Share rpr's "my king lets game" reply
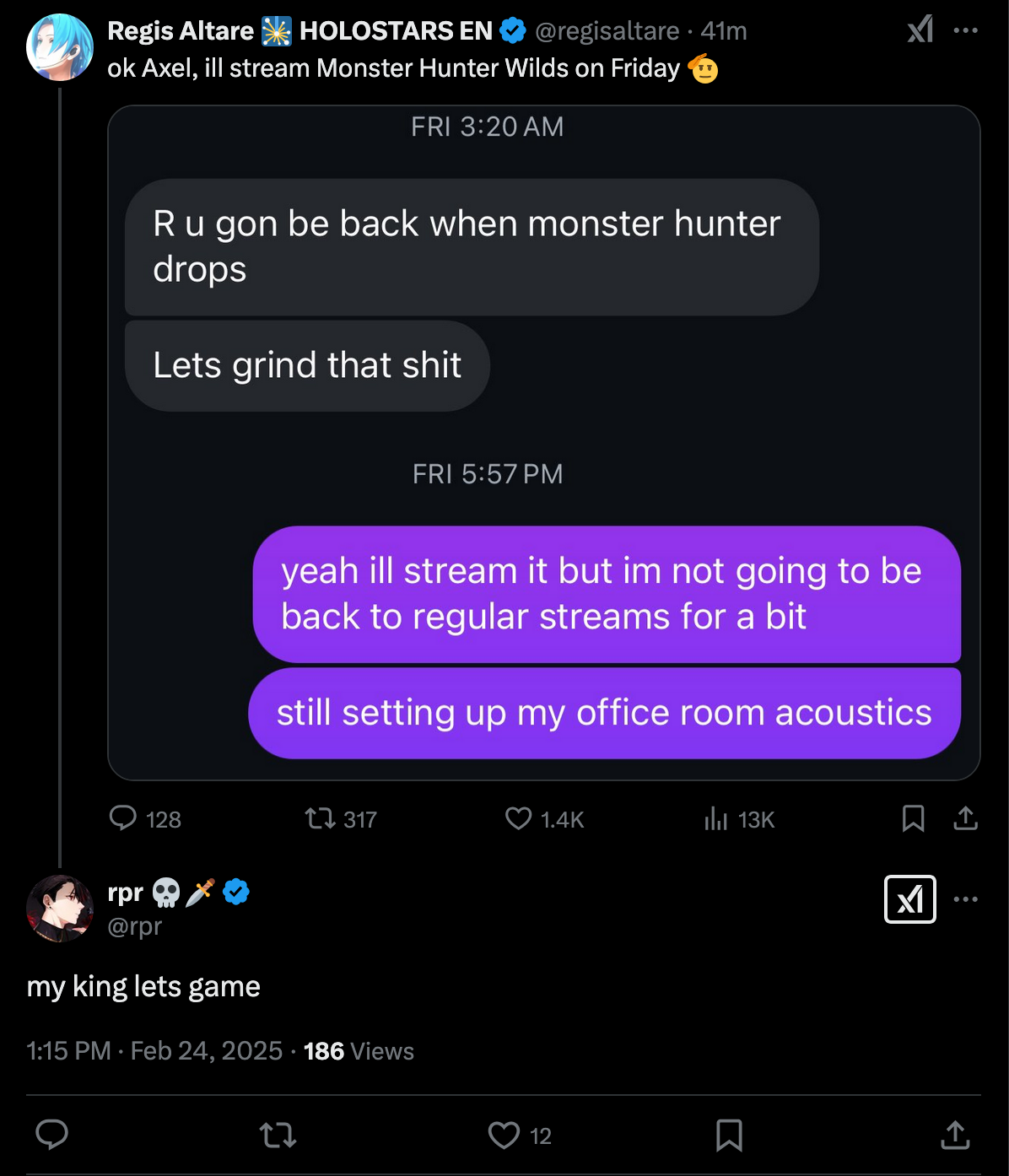This screenshot has width=1009, height=1176. 955,1136
